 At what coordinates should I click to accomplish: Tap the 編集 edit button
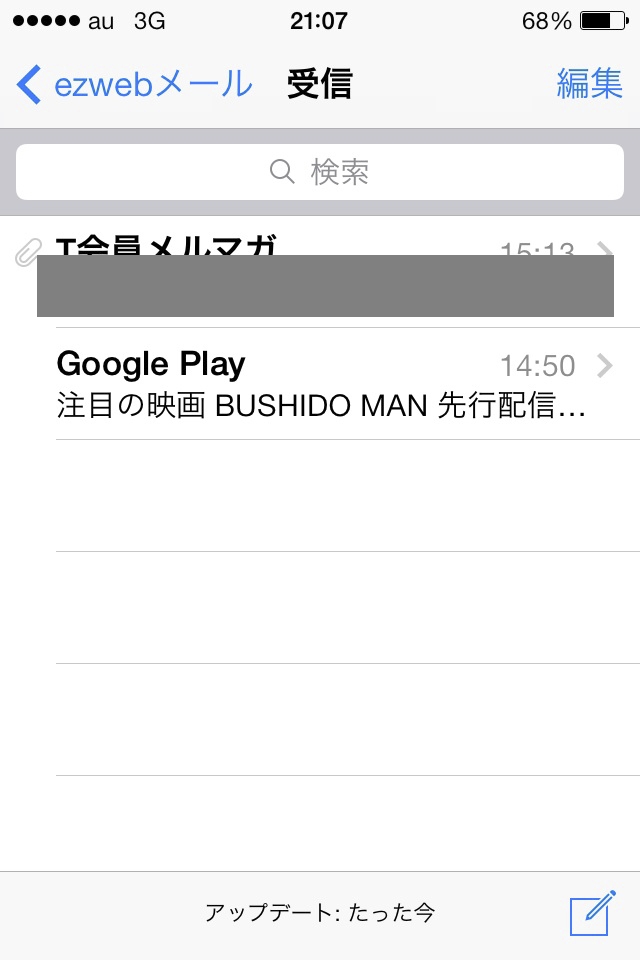coord(589,85)
